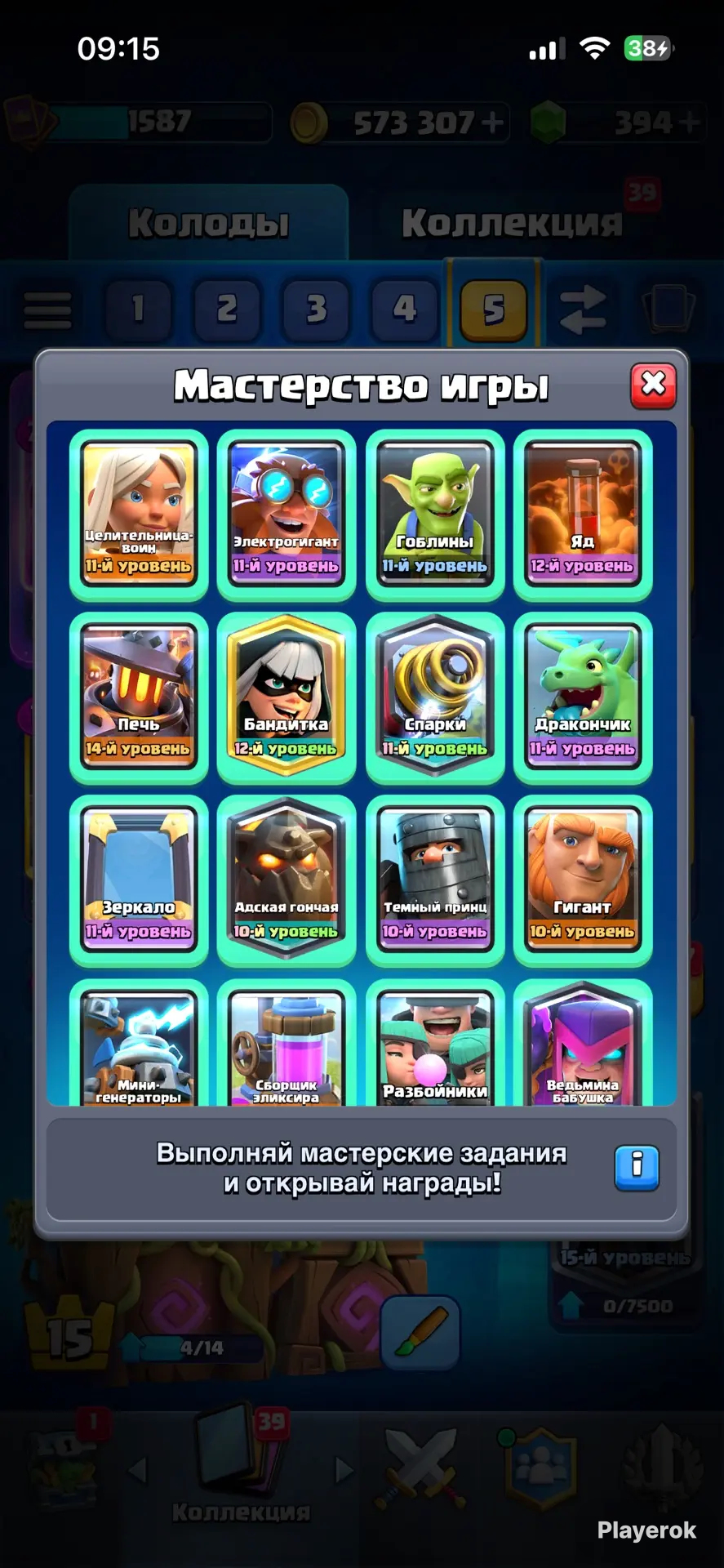Open the Печь mastery card
The height and width of the screenshot is (1568, 724).
tap(139, 698)
